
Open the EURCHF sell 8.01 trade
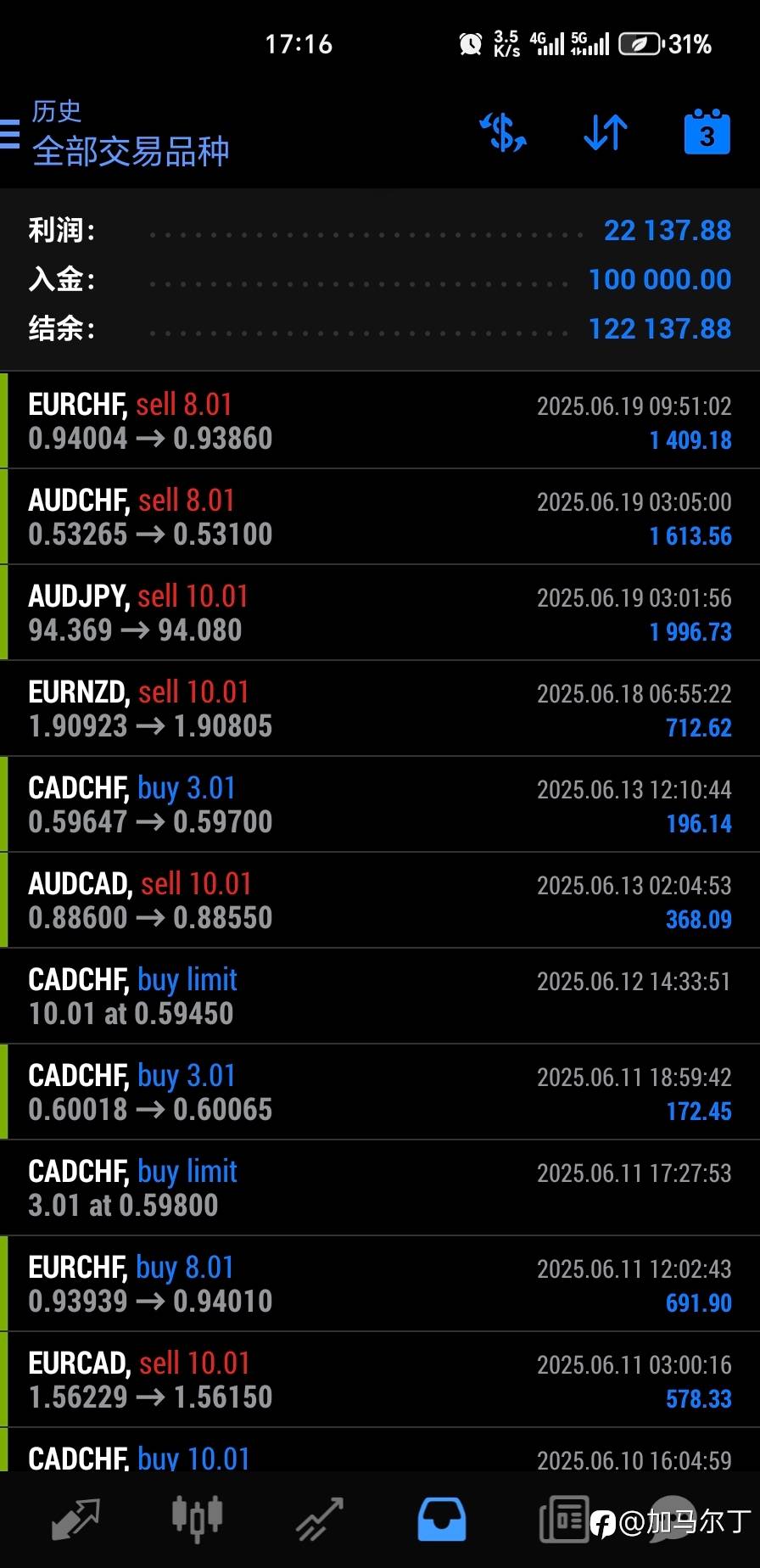[380, 421]
